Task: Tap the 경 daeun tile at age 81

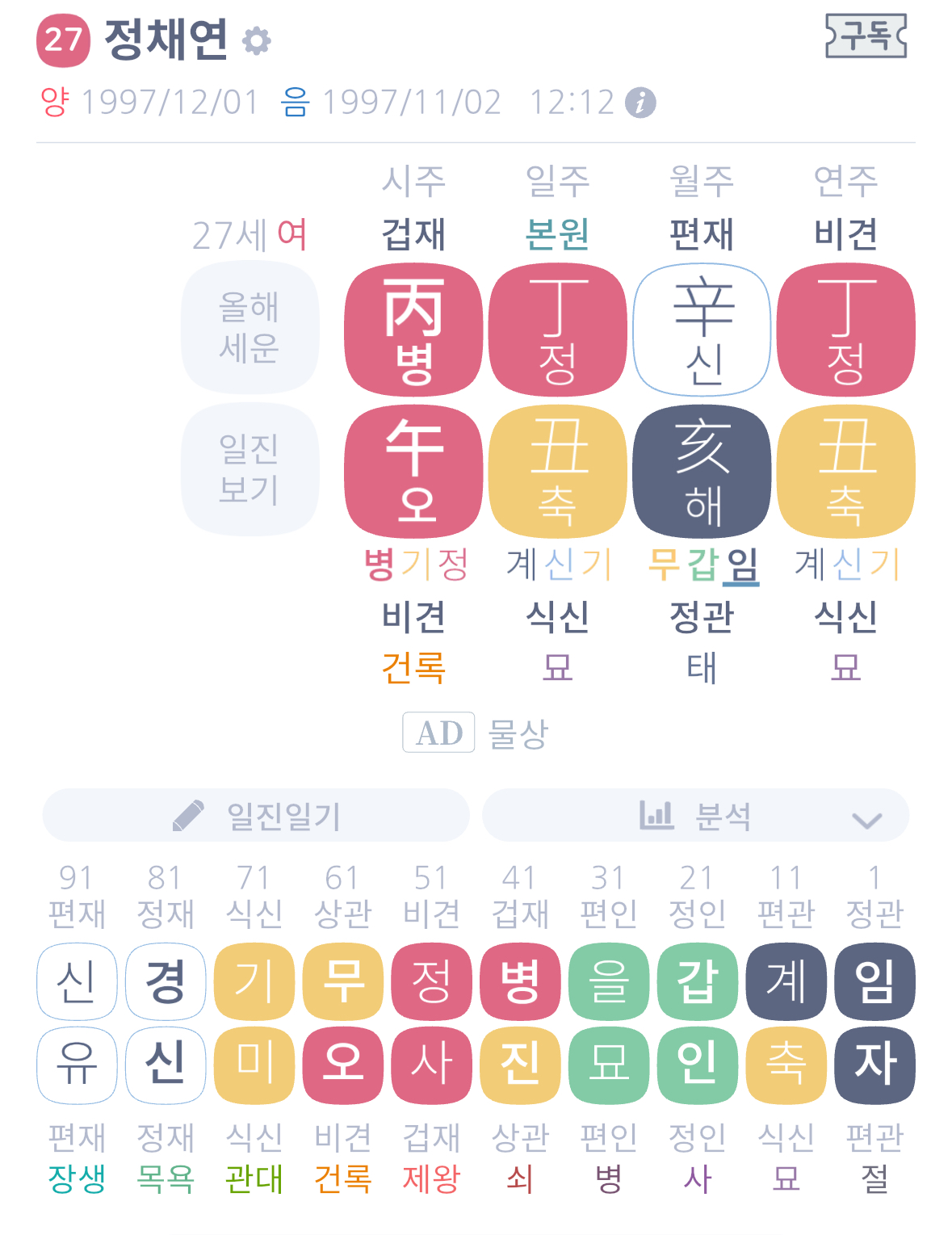Action: 166,981
